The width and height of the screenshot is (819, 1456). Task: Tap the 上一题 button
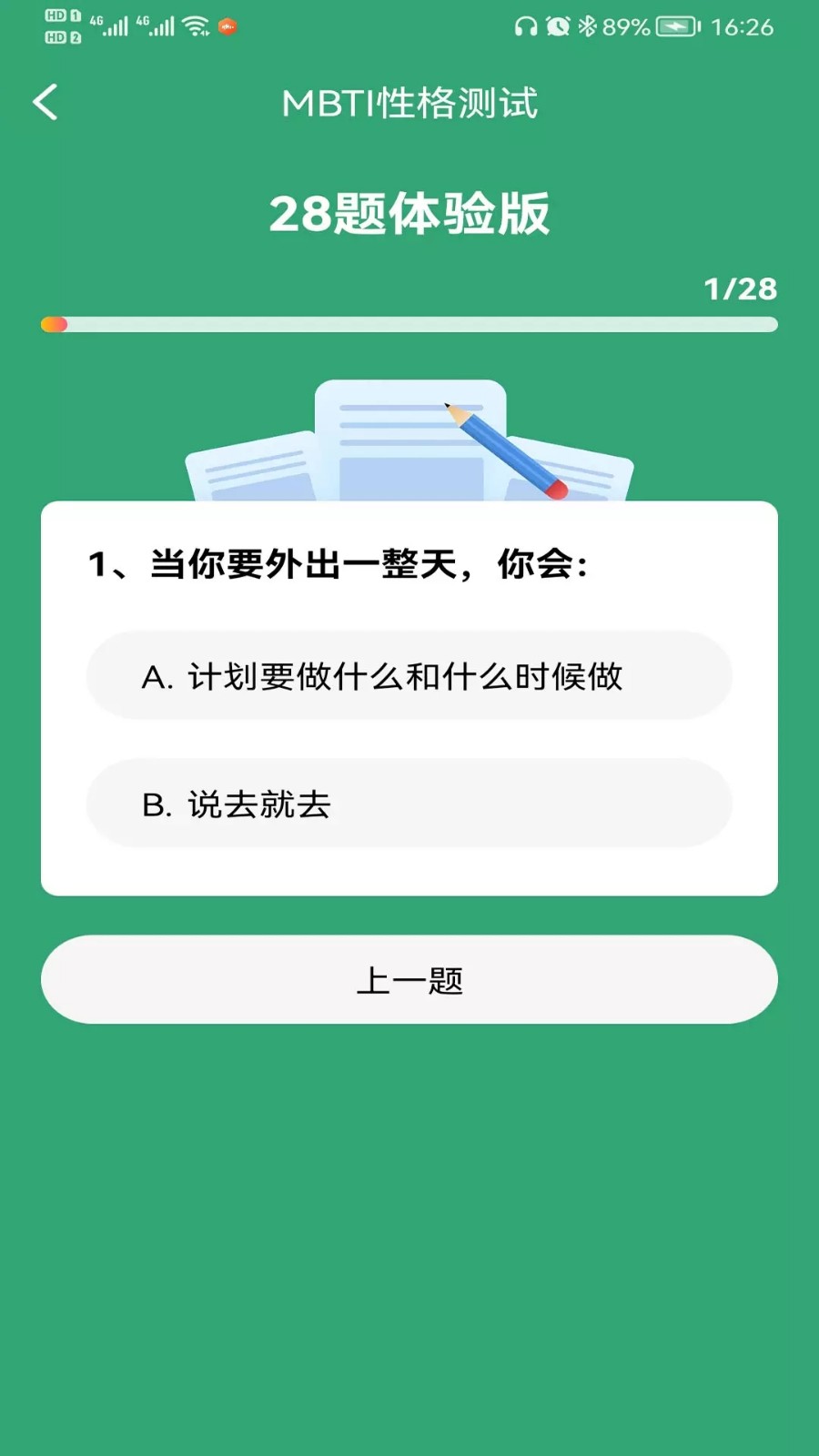(x=409, y=980)
